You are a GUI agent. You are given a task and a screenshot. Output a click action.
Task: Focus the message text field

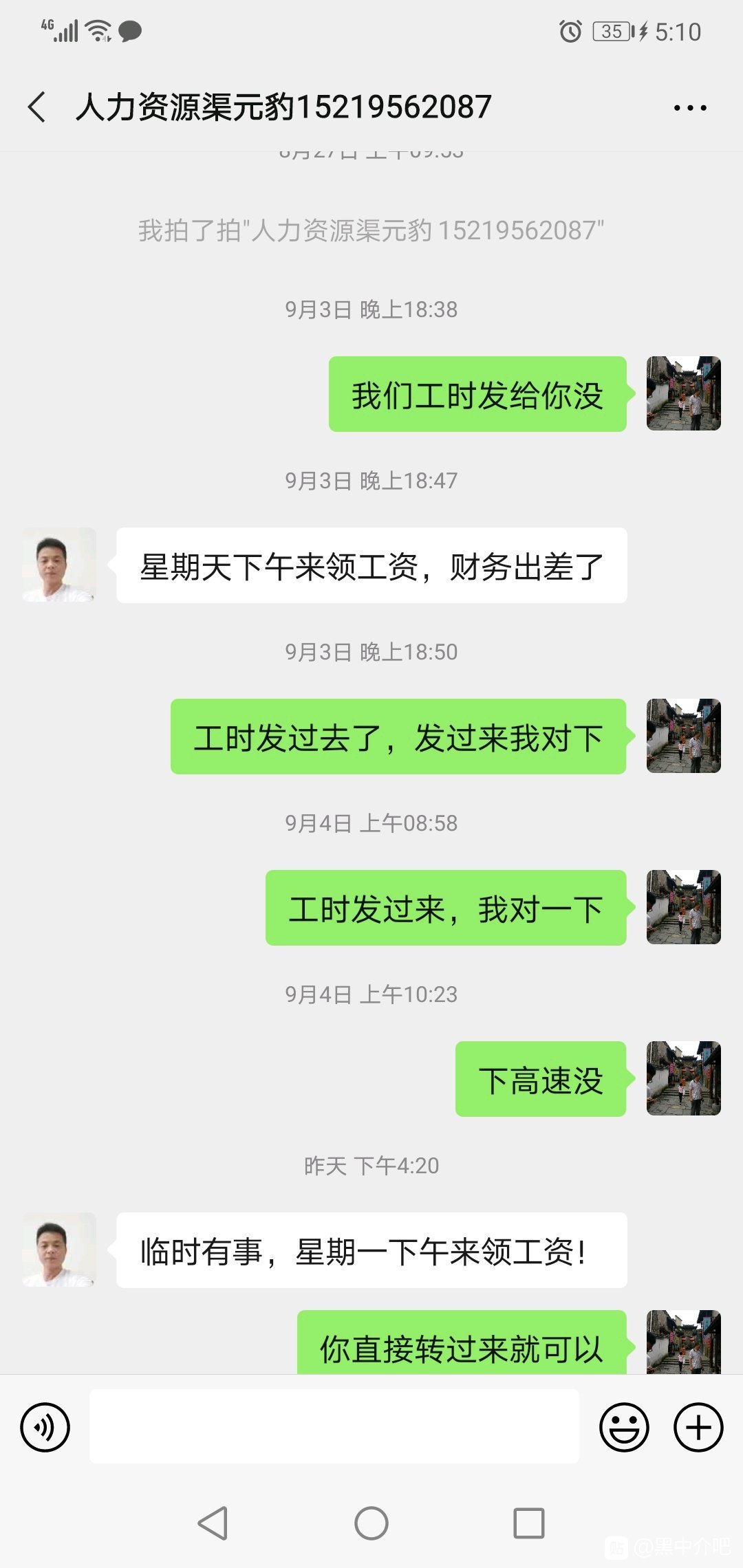pyautogui.click(x=334, y=1426)
